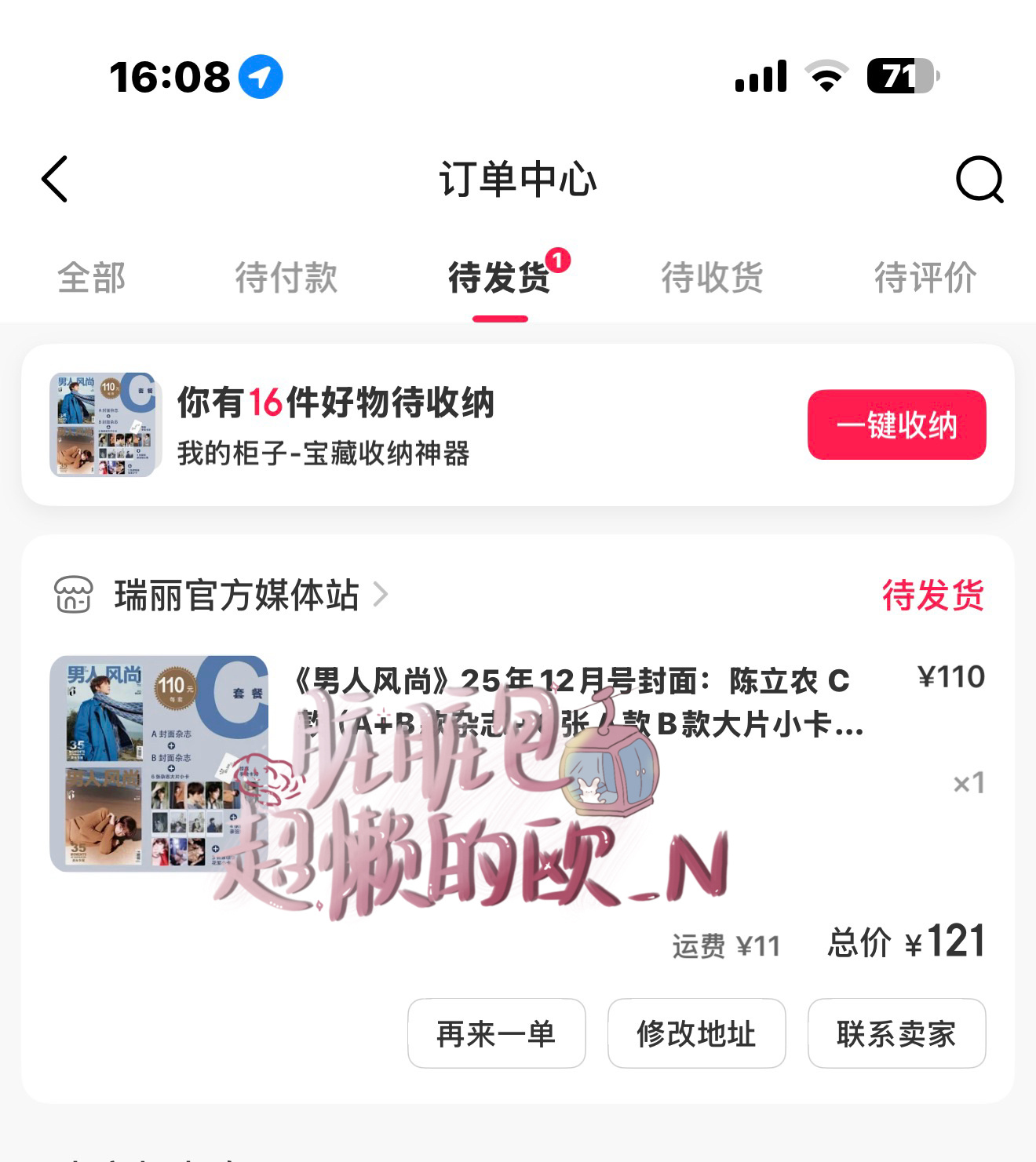Tap 再来一单 to reorder
The image size is (1036, 1162).
pos(496,1034)
